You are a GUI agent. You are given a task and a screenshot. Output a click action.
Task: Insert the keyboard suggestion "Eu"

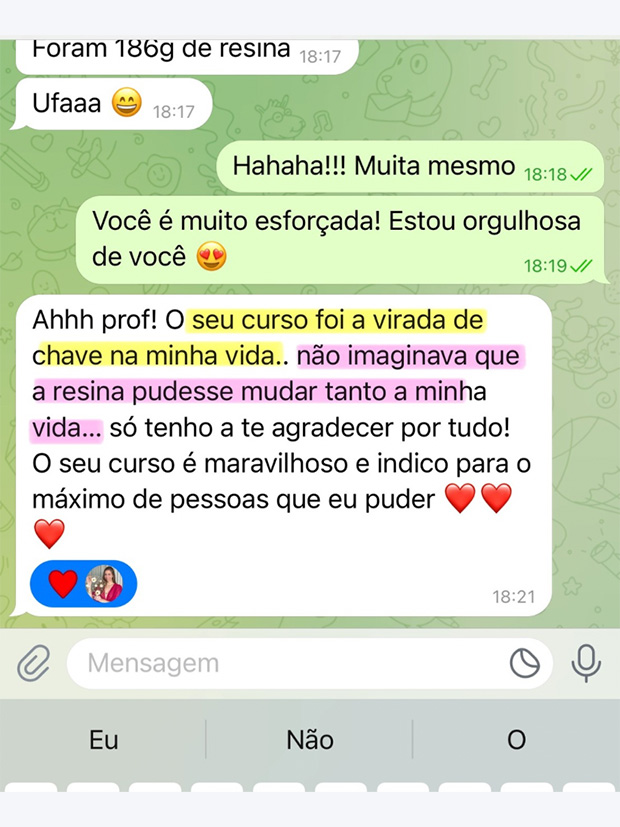tap(104, 740)
